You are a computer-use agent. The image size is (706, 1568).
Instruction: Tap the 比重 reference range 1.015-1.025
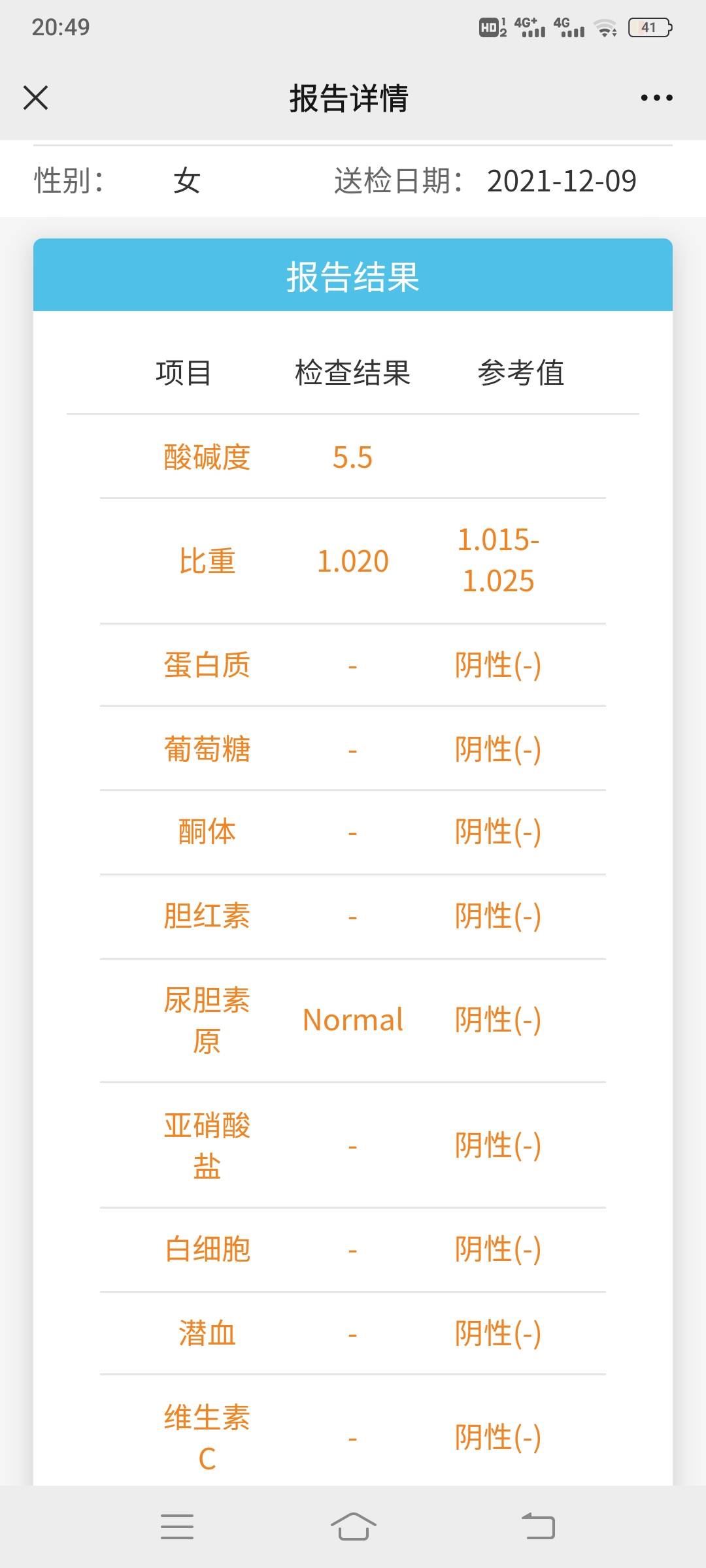498,562
